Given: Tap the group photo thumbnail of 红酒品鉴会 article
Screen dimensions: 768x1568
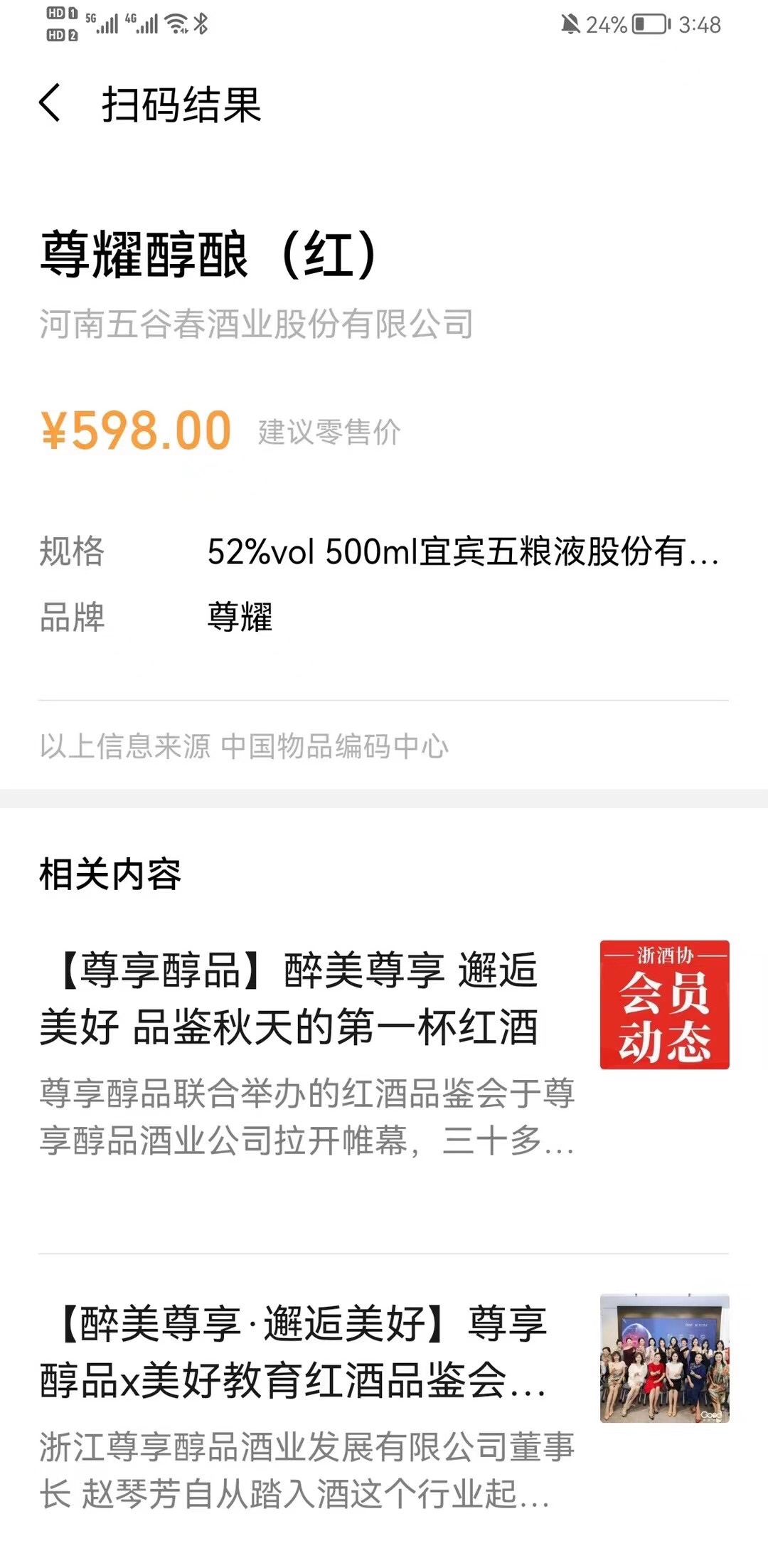Looking at the screenshot, I should [664, 1358].
